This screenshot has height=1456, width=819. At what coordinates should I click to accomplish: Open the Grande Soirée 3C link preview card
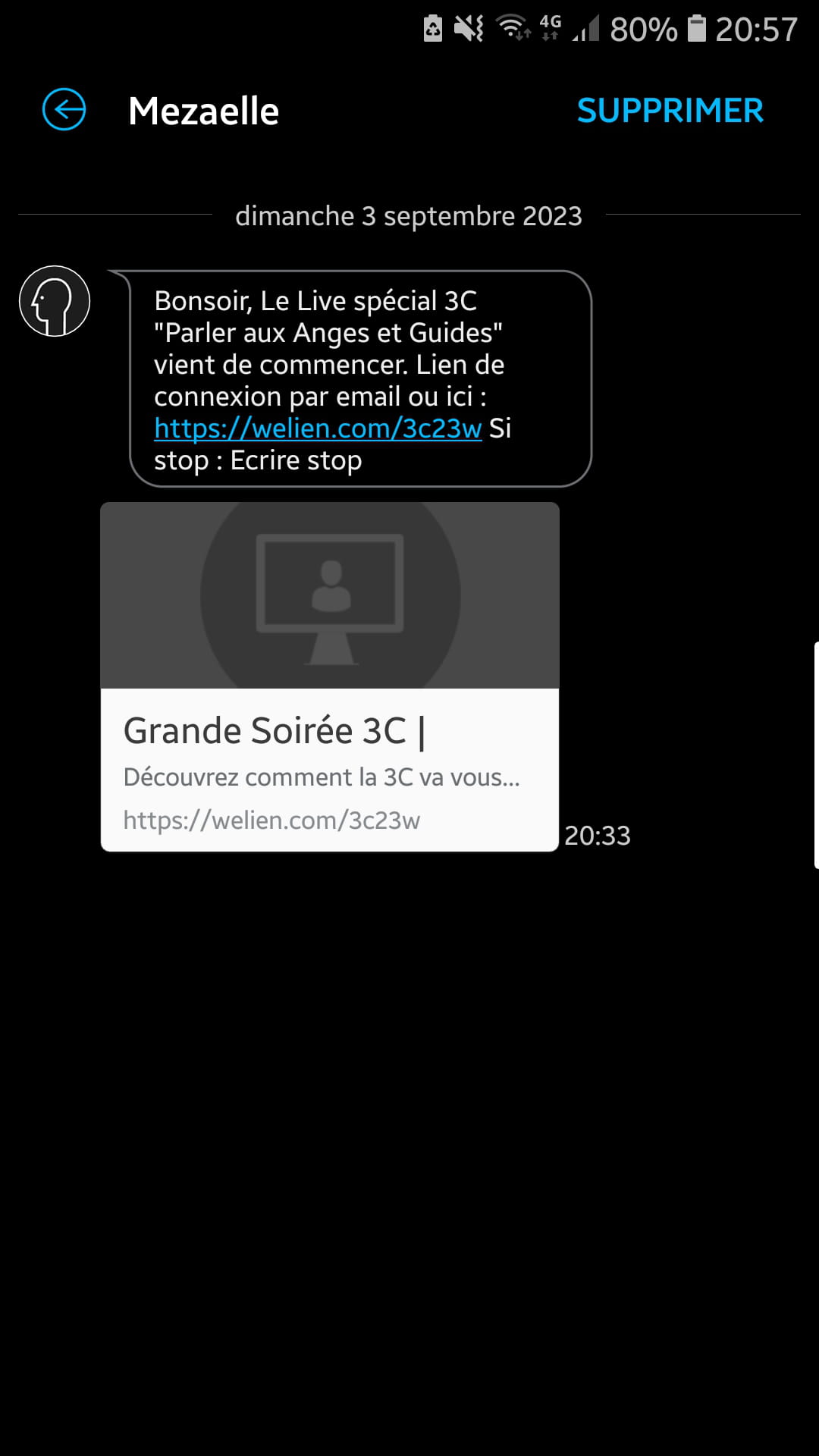[330, 676]
